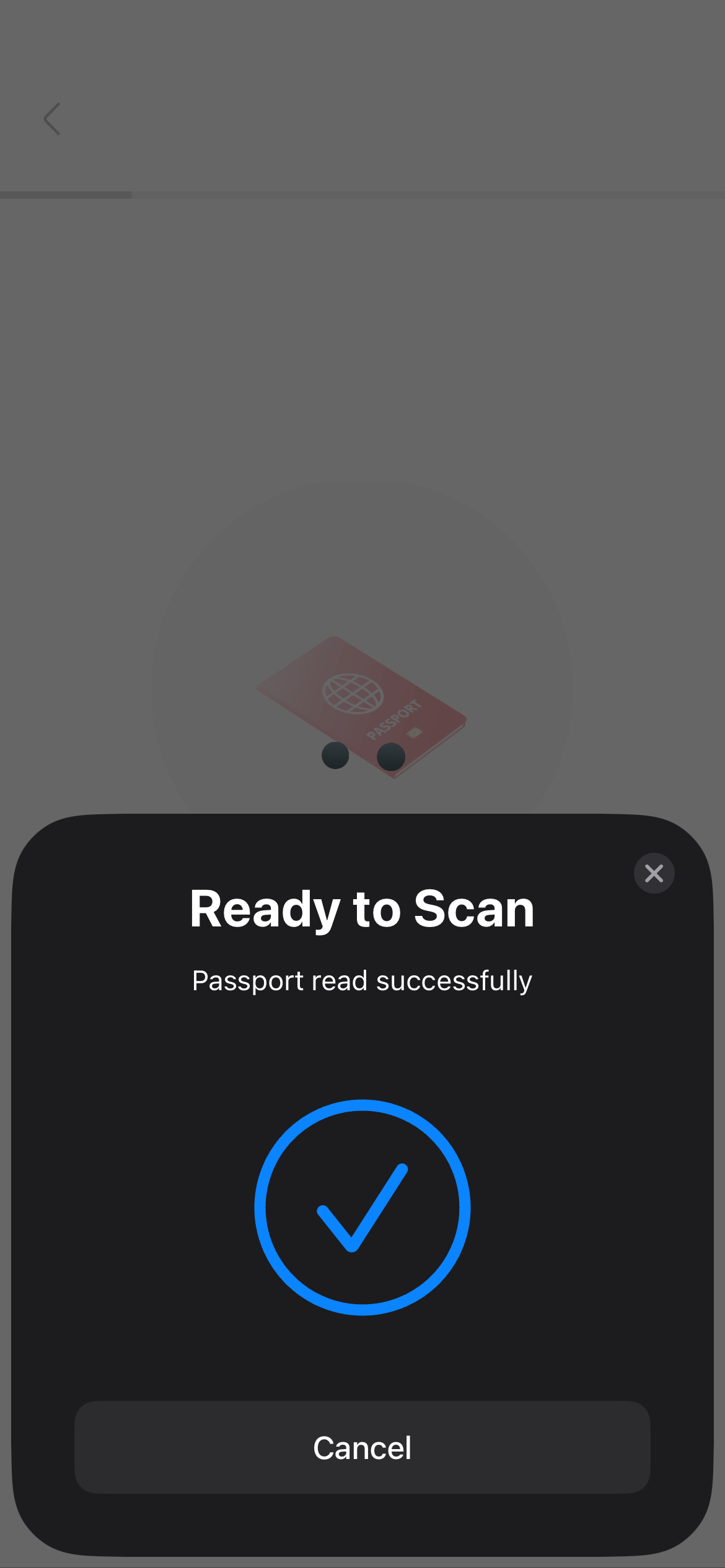
Task: Close the Ready to Scan sheet
Action: pyautogui.click(x=654, y=873)
